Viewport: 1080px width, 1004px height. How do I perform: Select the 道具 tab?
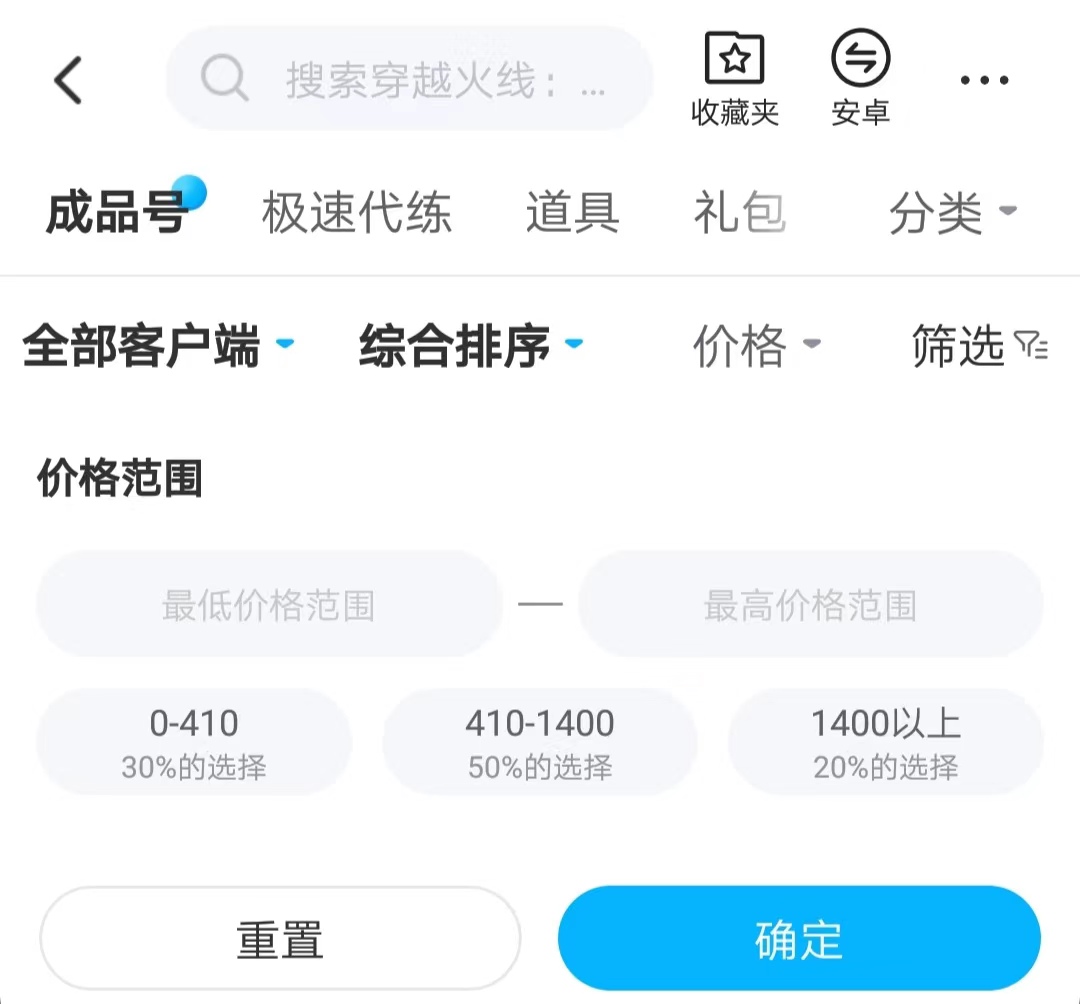pos(572,213)
